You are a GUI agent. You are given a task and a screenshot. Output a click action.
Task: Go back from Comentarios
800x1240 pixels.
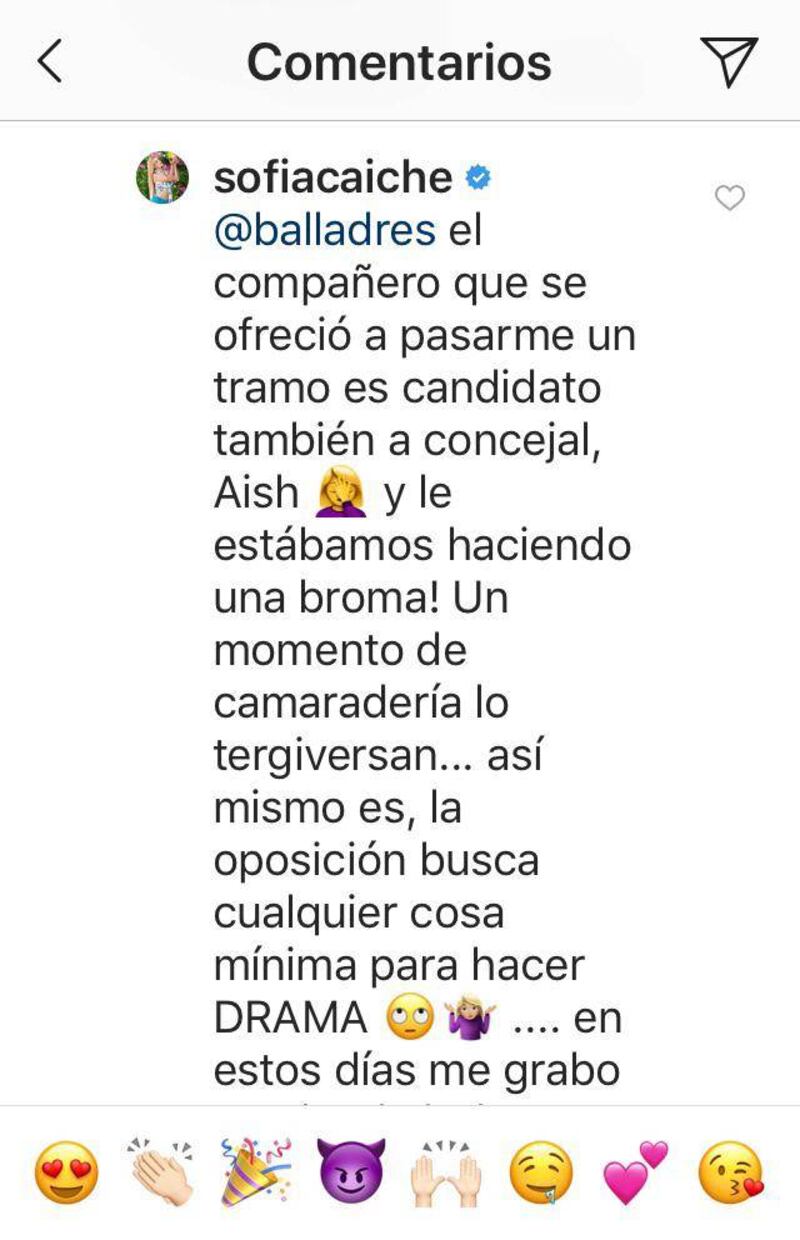(x=50, y=62)
